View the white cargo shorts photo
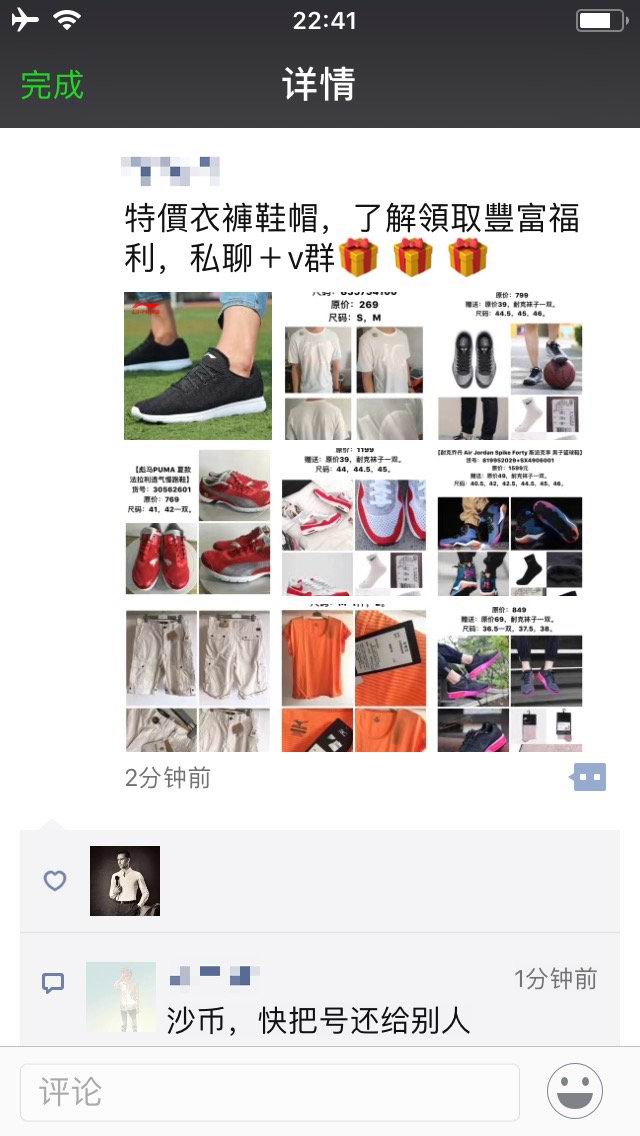 coord(197,680)
